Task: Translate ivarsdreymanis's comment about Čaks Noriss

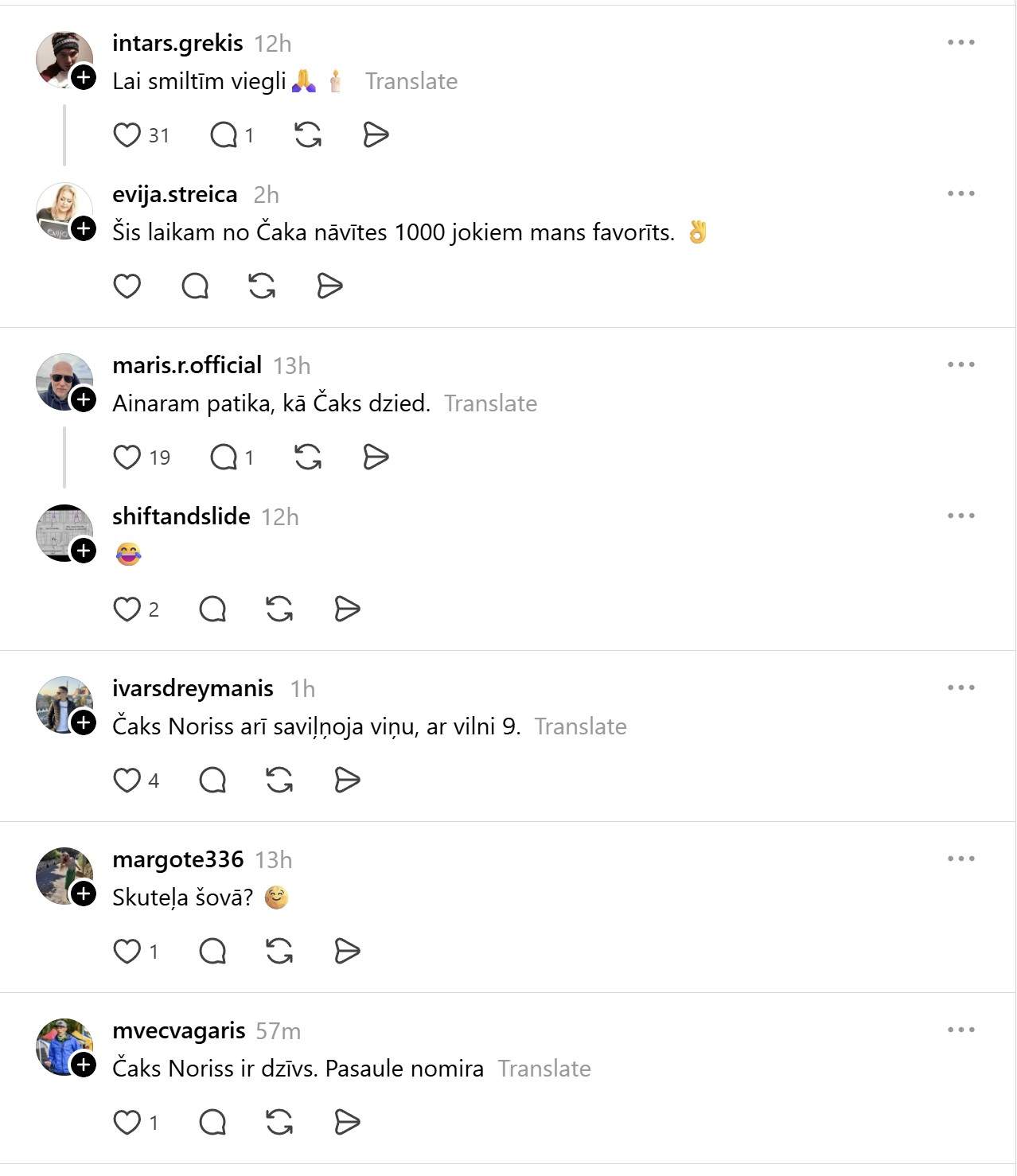Action: [580, 726]
